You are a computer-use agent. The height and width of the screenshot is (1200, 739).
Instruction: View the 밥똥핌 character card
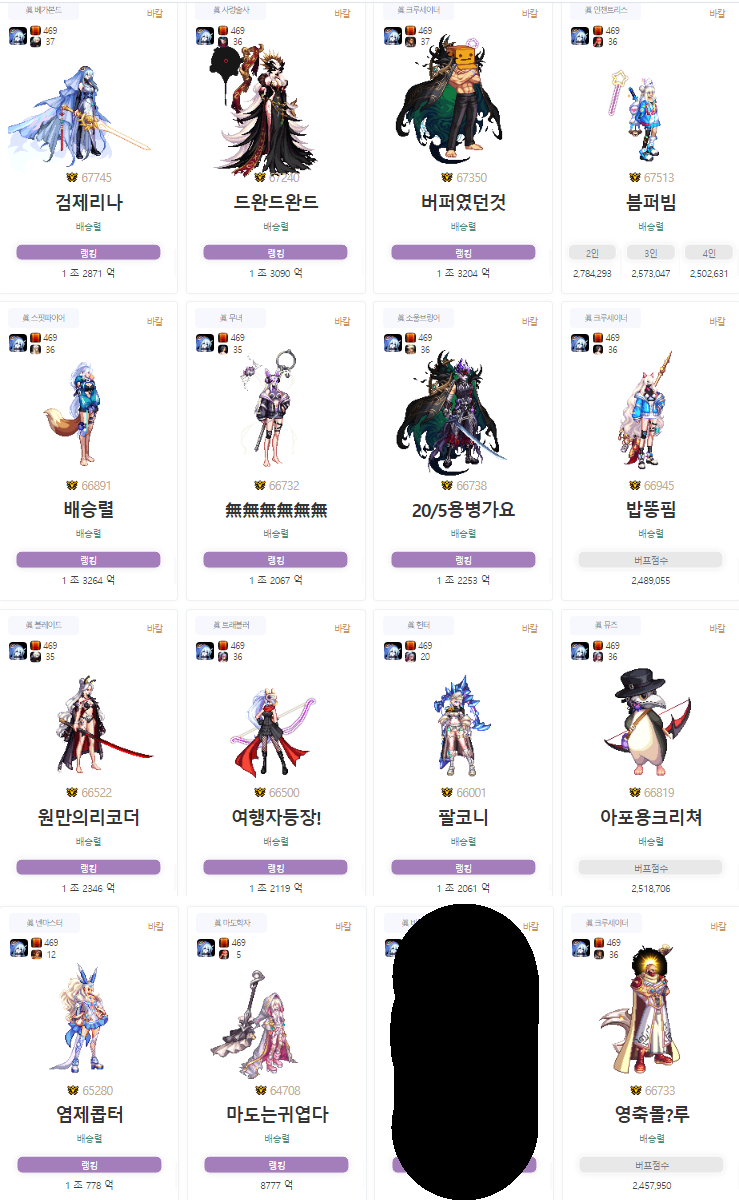(650, 451)
